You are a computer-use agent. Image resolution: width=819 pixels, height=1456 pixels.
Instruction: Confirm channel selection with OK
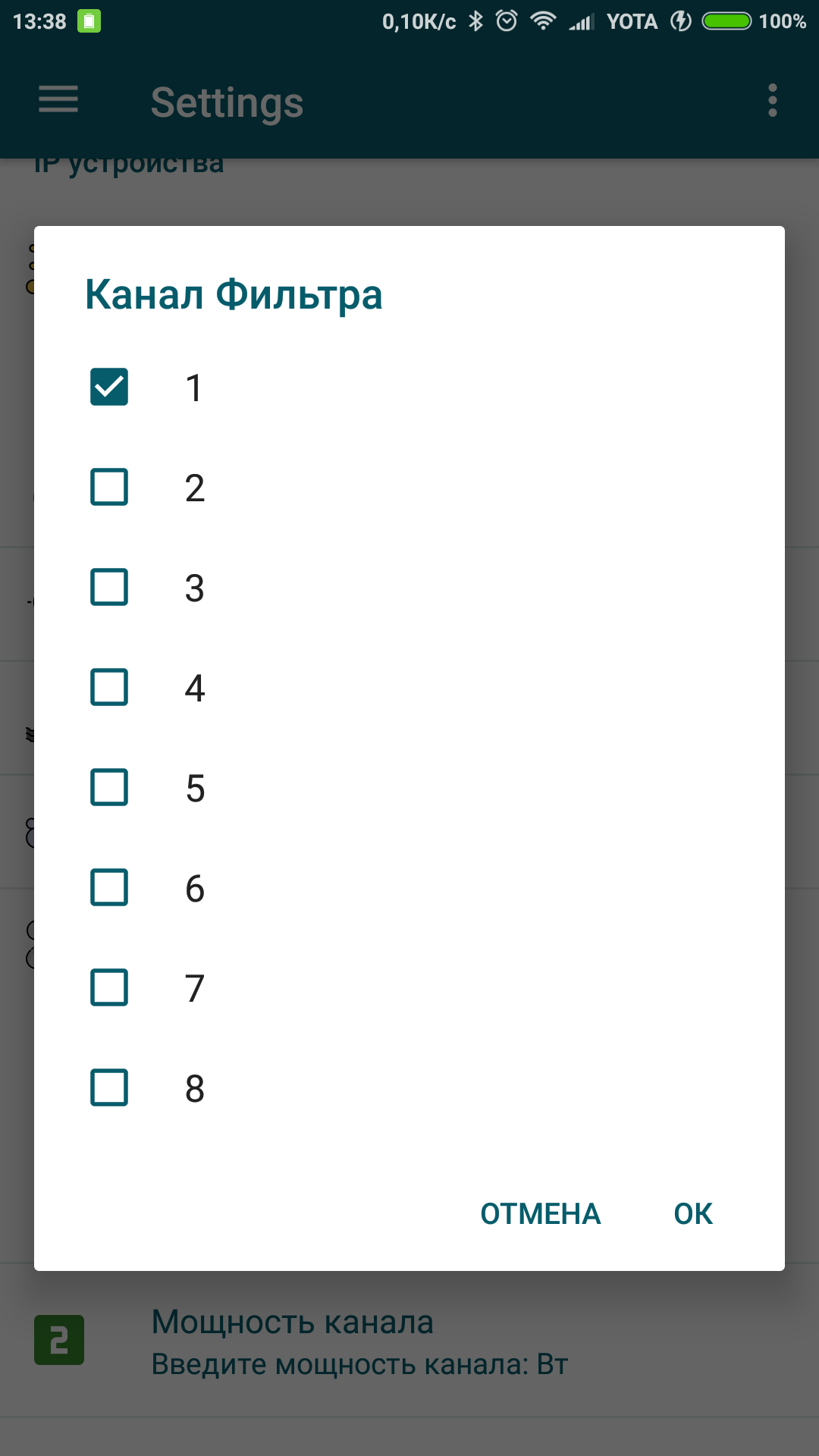coord(692,1213)
